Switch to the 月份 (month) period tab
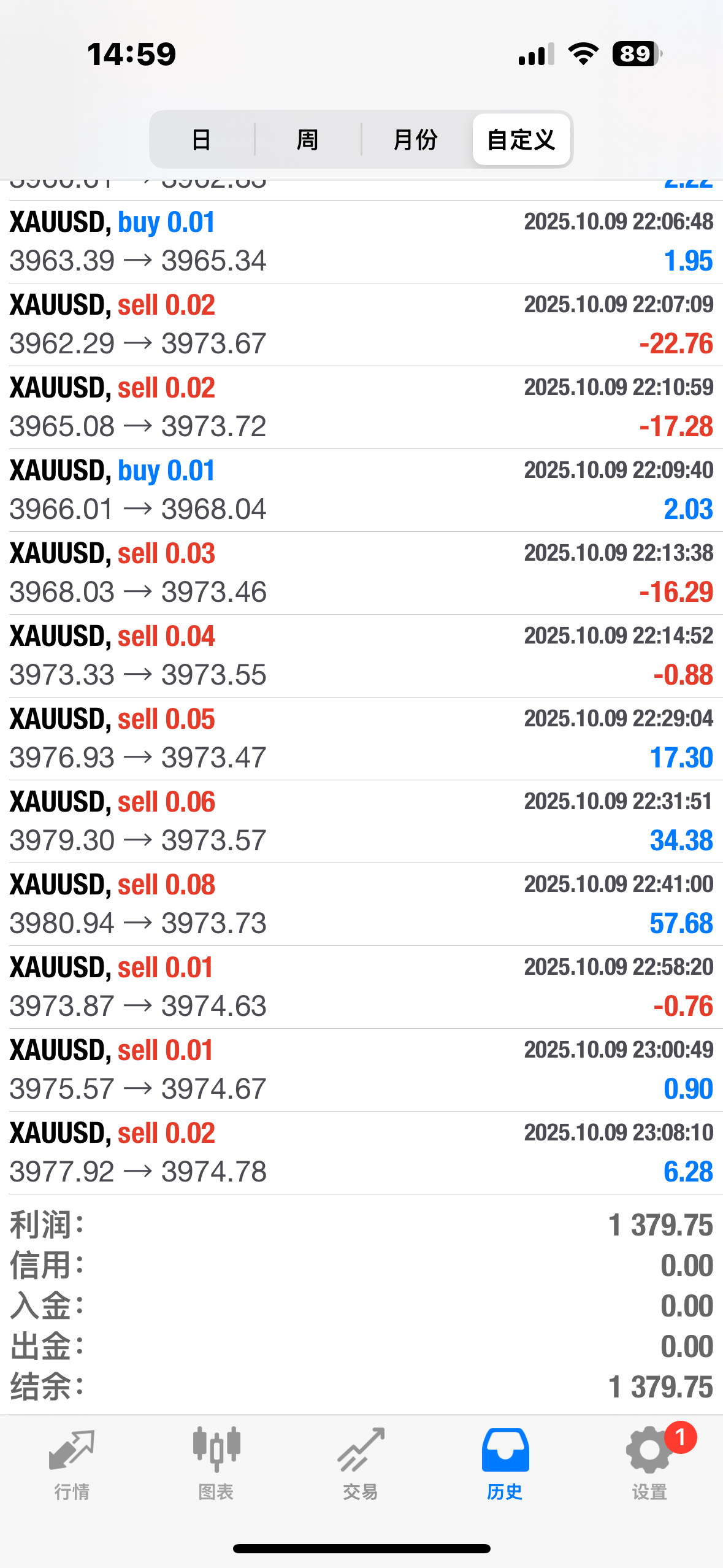Screen dimensions: 723x1568 [415, 140]
